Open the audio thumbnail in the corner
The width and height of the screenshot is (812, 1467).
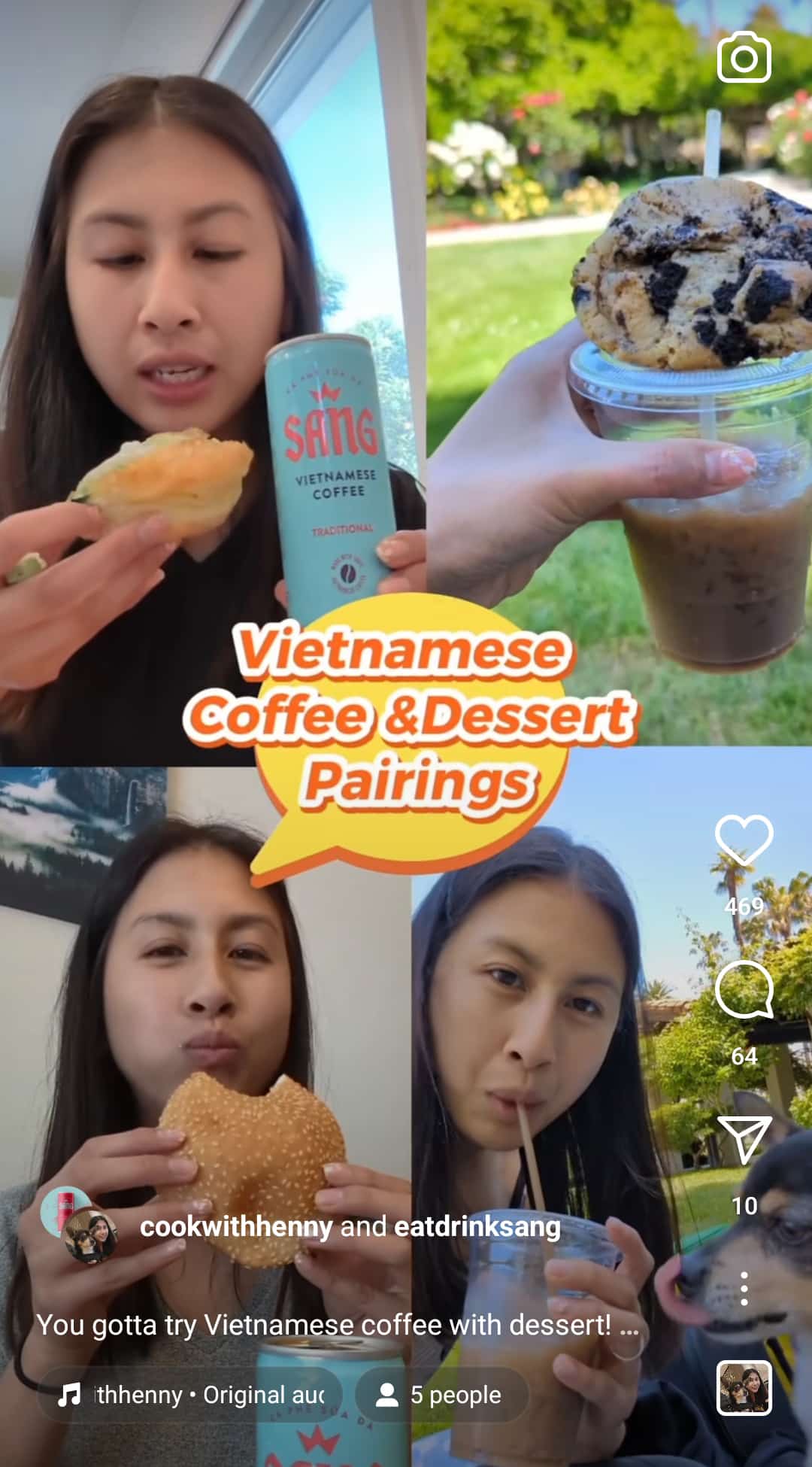click(x=744, y=1388)
